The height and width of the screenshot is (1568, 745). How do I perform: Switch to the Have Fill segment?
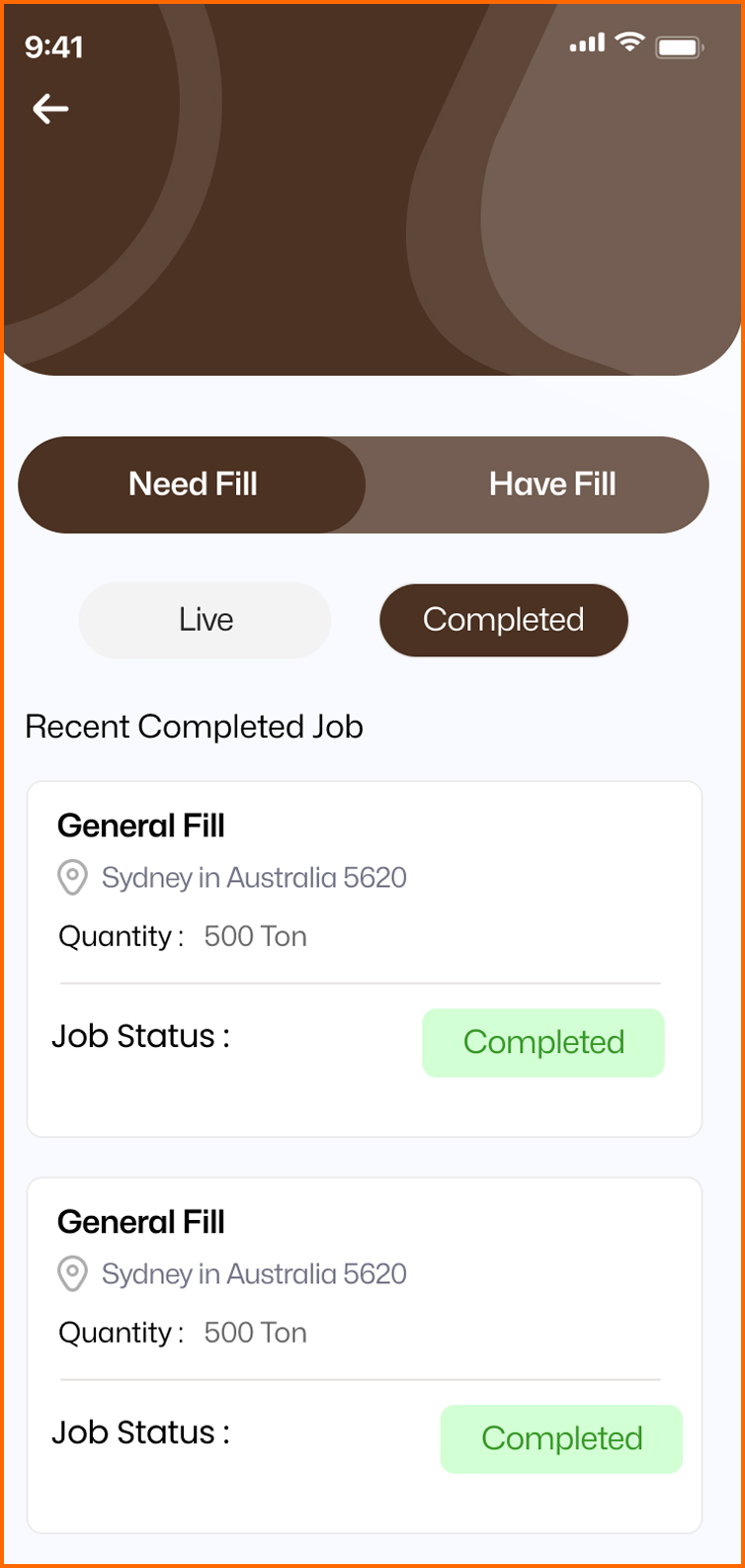pyautogui.click(x=552, y=484)
